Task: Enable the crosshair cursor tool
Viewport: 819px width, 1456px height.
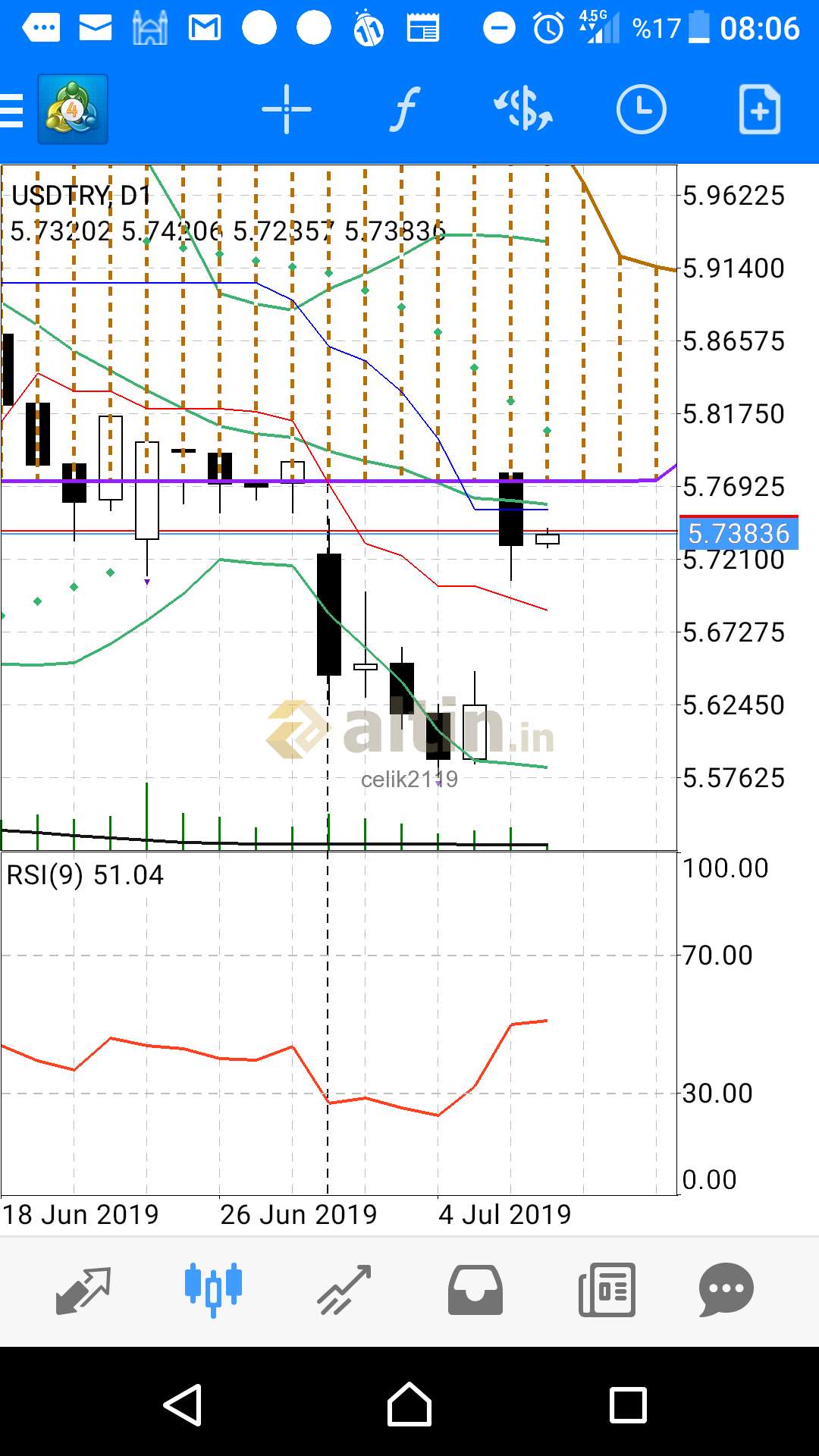Action: 286,110
